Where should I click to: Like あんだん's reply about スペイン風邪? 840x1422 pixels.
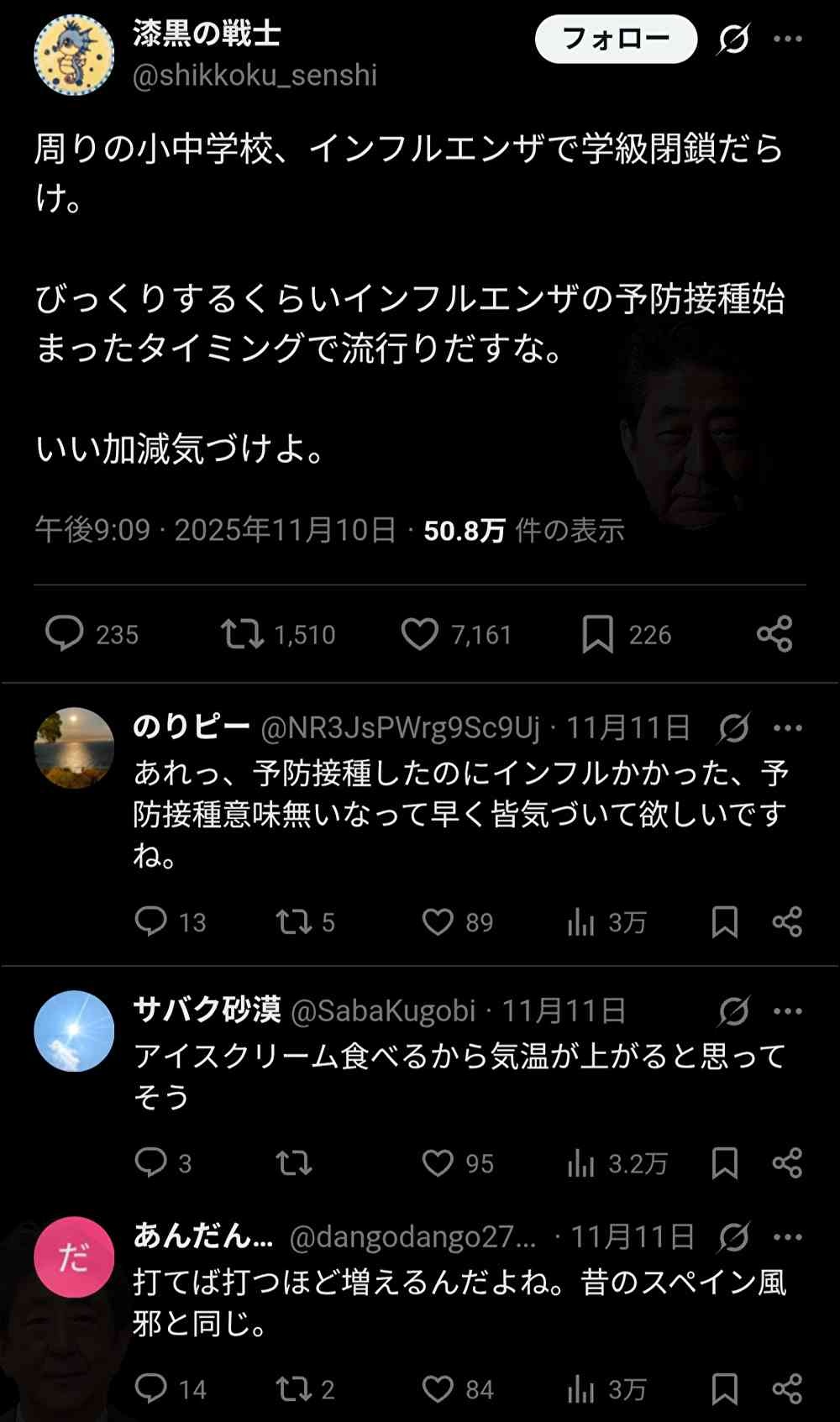(438, 1388)
